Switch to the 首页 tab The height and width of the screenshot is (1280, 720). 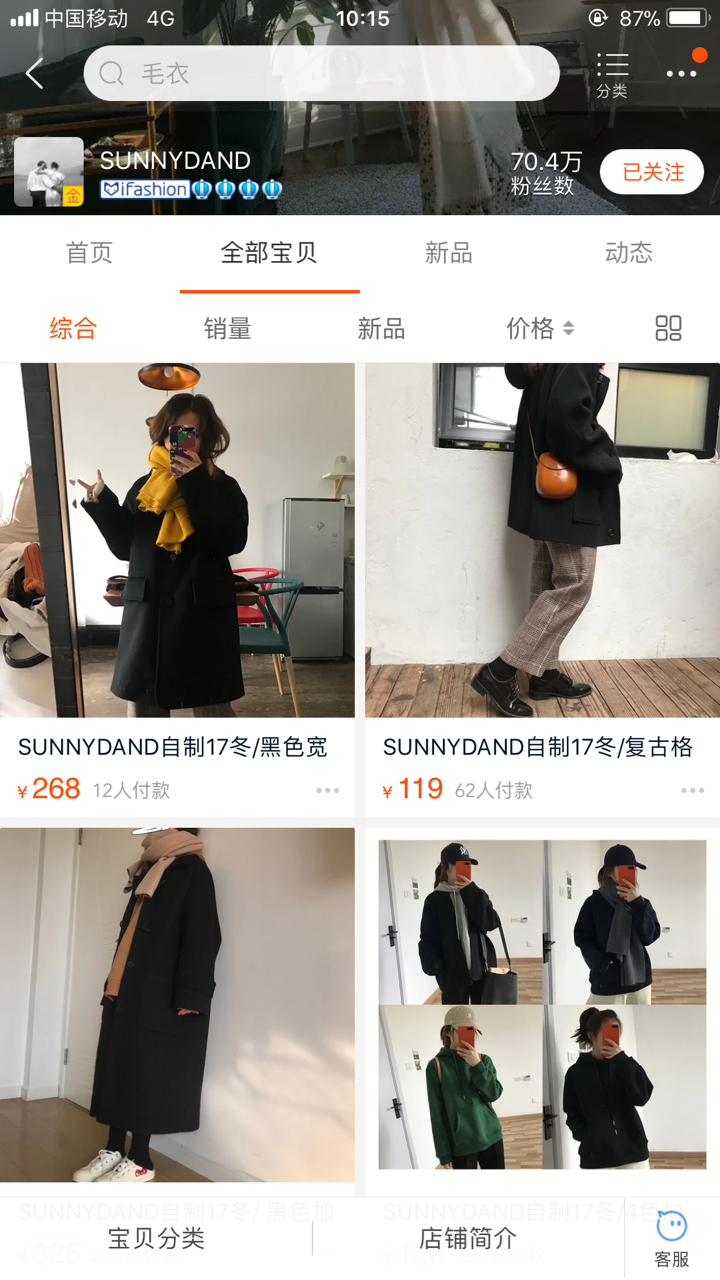(x=89, y=253)
